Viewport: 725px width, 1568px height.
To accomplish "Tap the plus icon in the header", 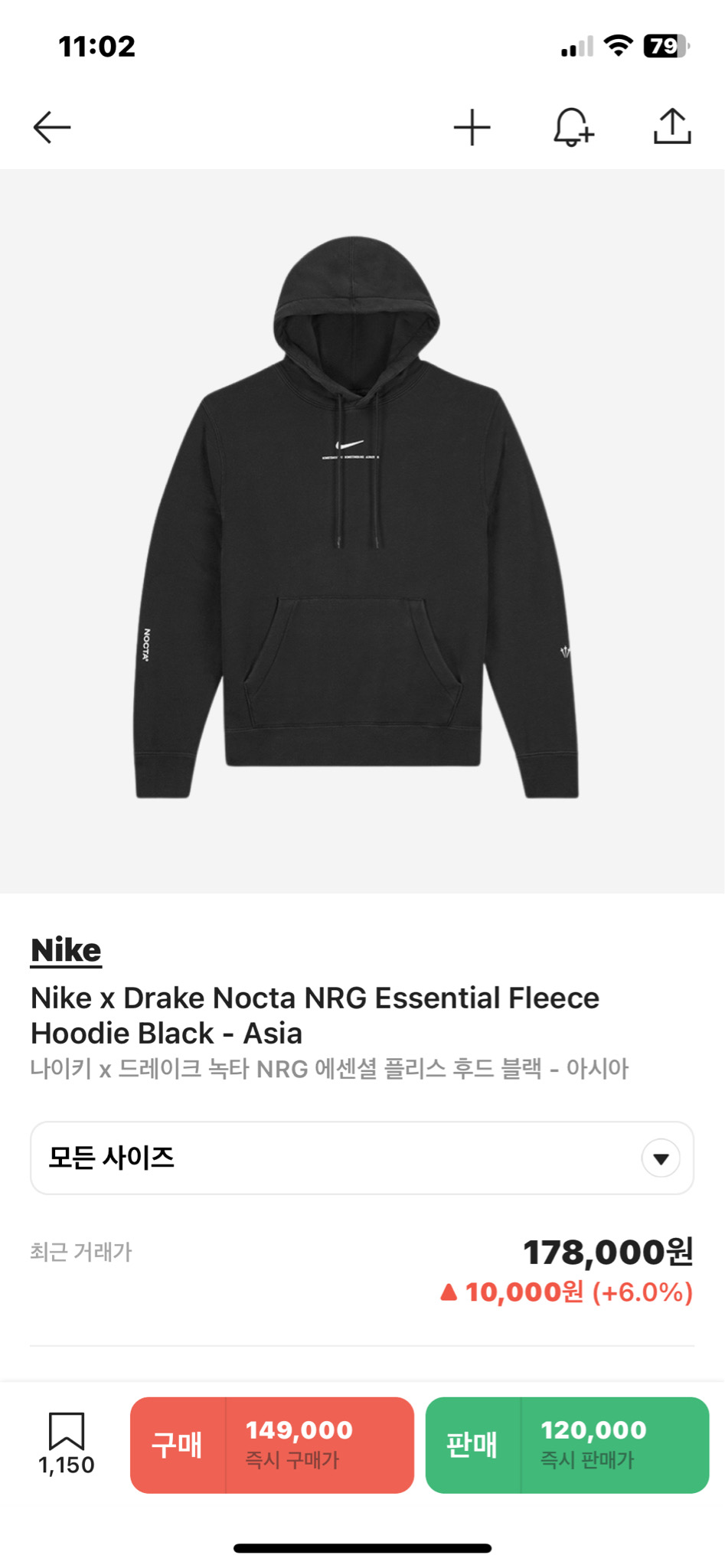I will [x=472, y=127].
